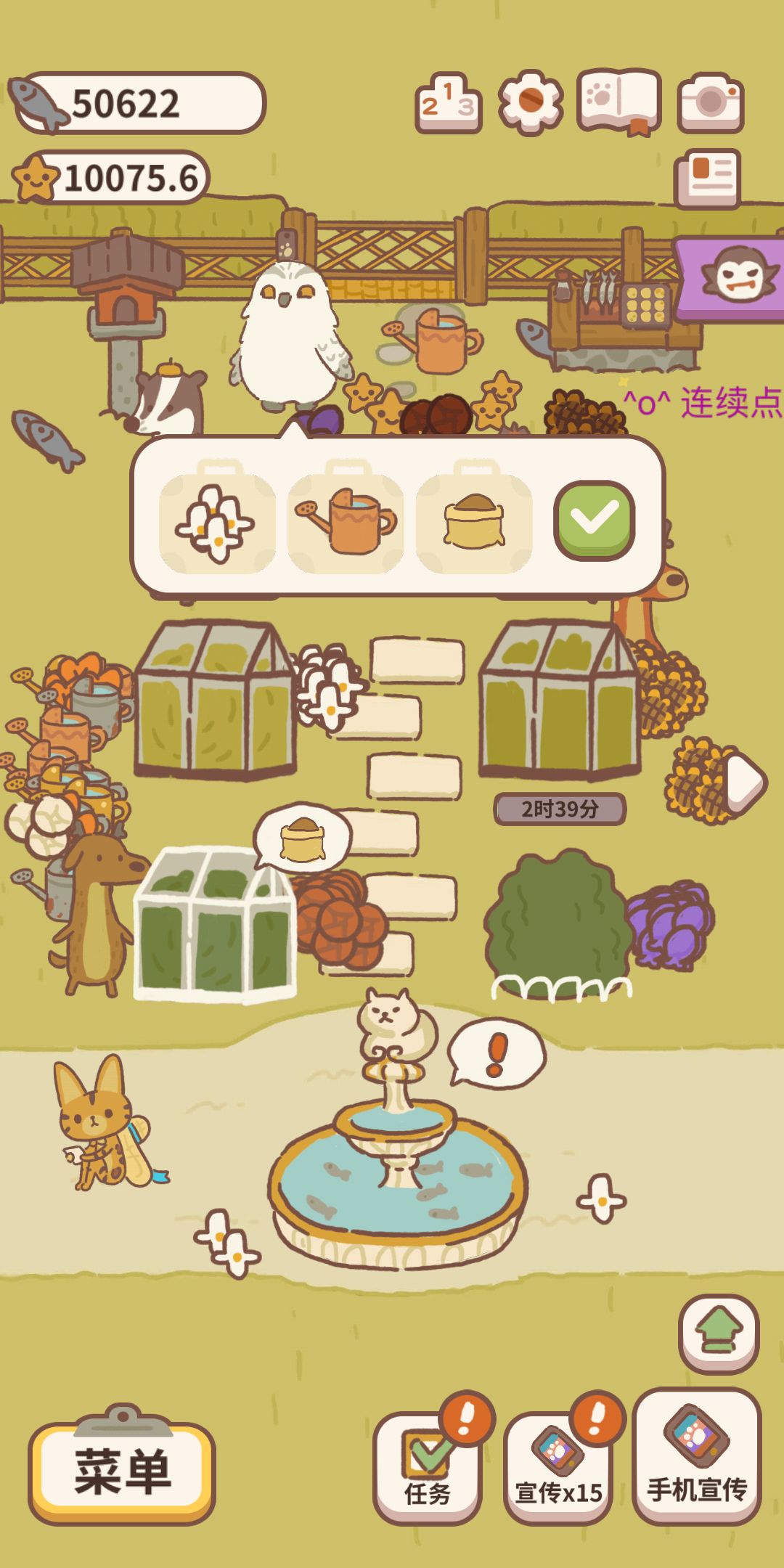Confirm selection with the green checkmark
This screenshot has height=1568, width=784.
point(594,520)
